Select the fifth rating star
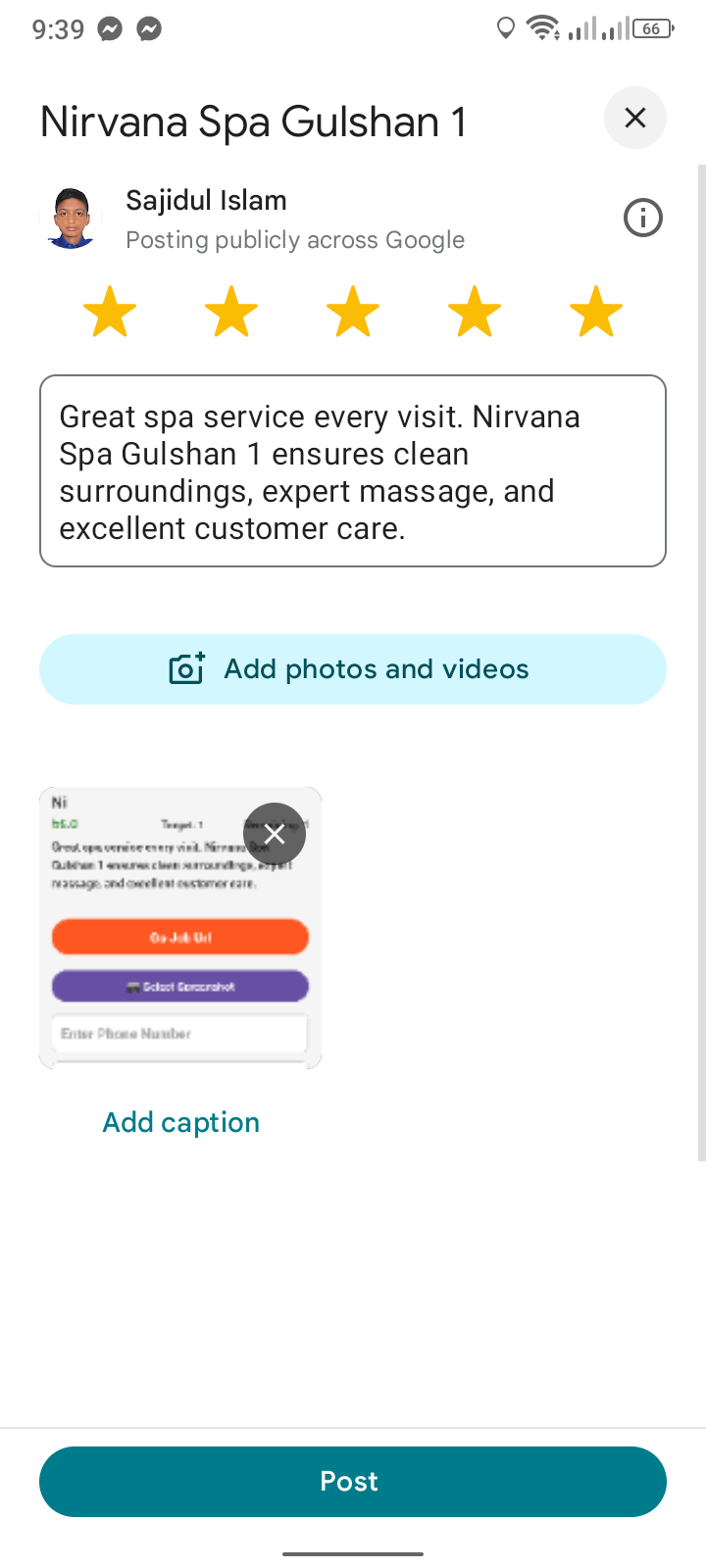The image size is (706, 1568). (x=596, y=312)
